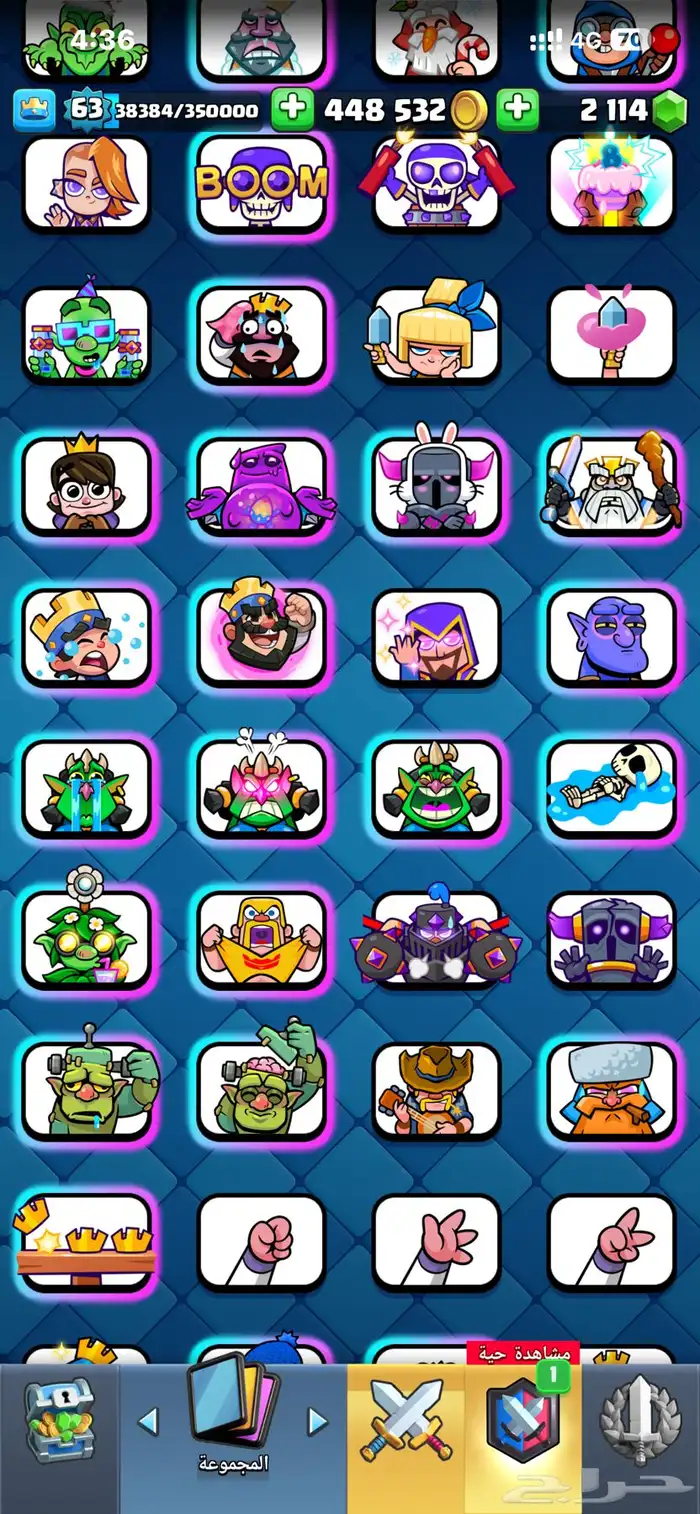Select the rock fist hand emote
Screen dimensions: 700x1514
[262, 1241]
